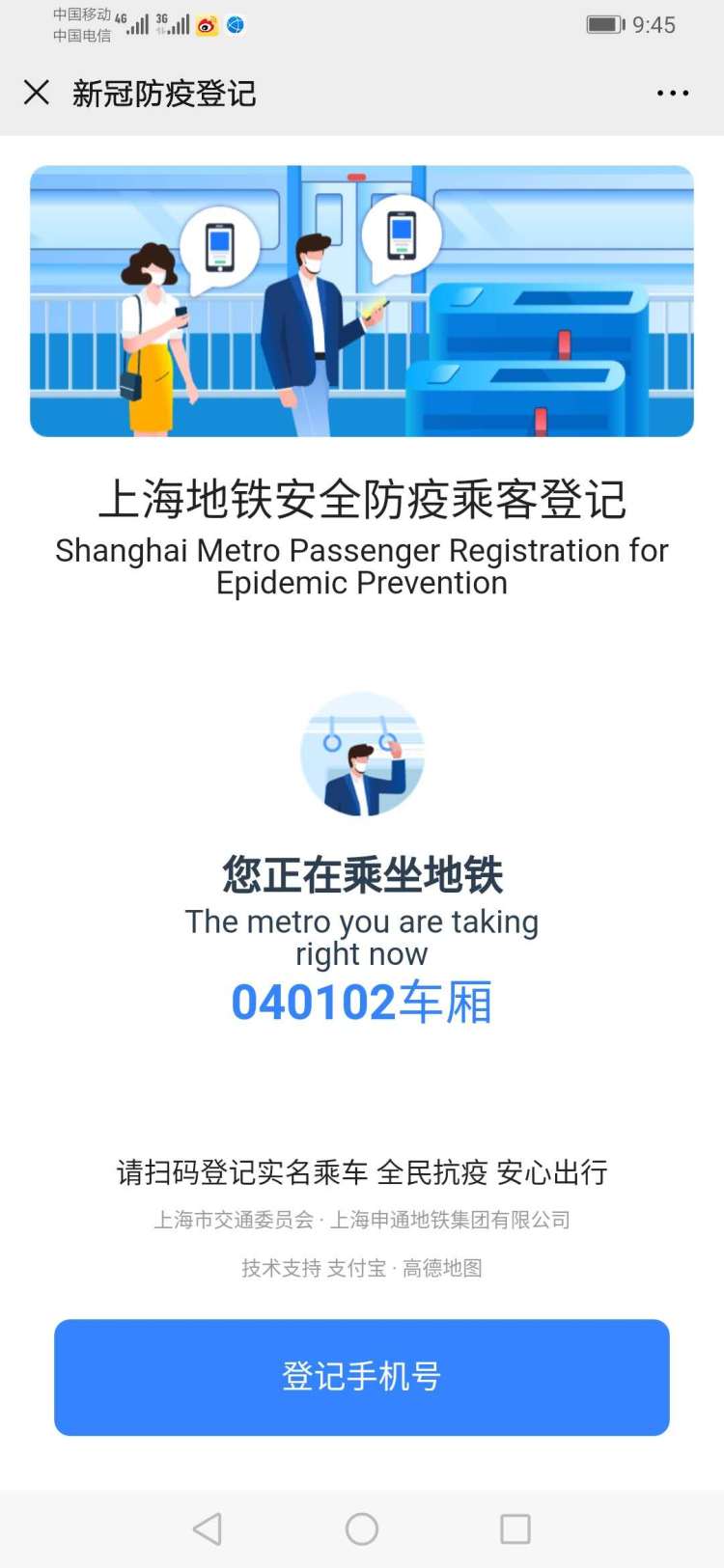This screenshot has height=1568, width=724.
Task: Close the 新冠防疫登记 page
Action: (x=37, y=93)
